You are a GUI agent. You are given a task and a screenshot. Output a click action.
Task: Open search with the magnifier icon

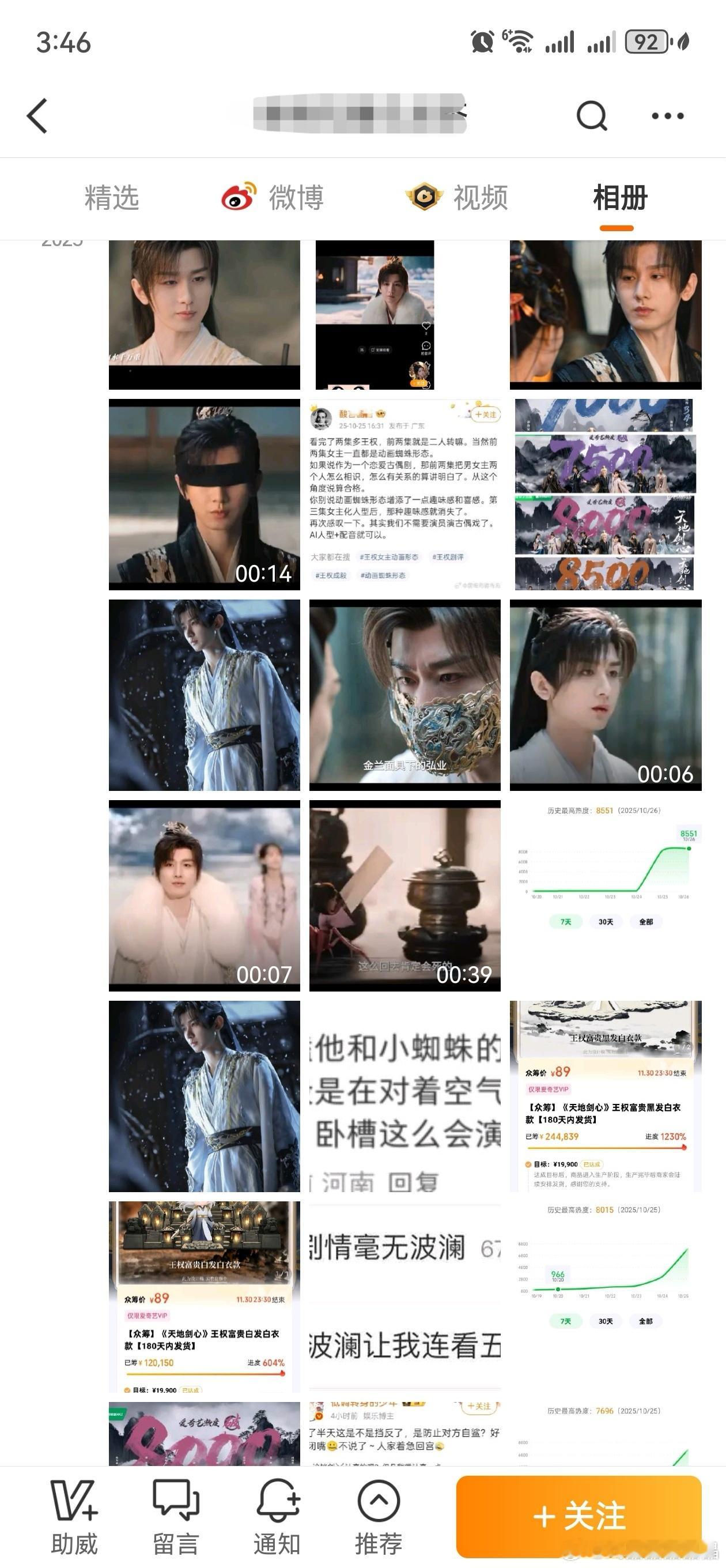(x=589, y=115)
